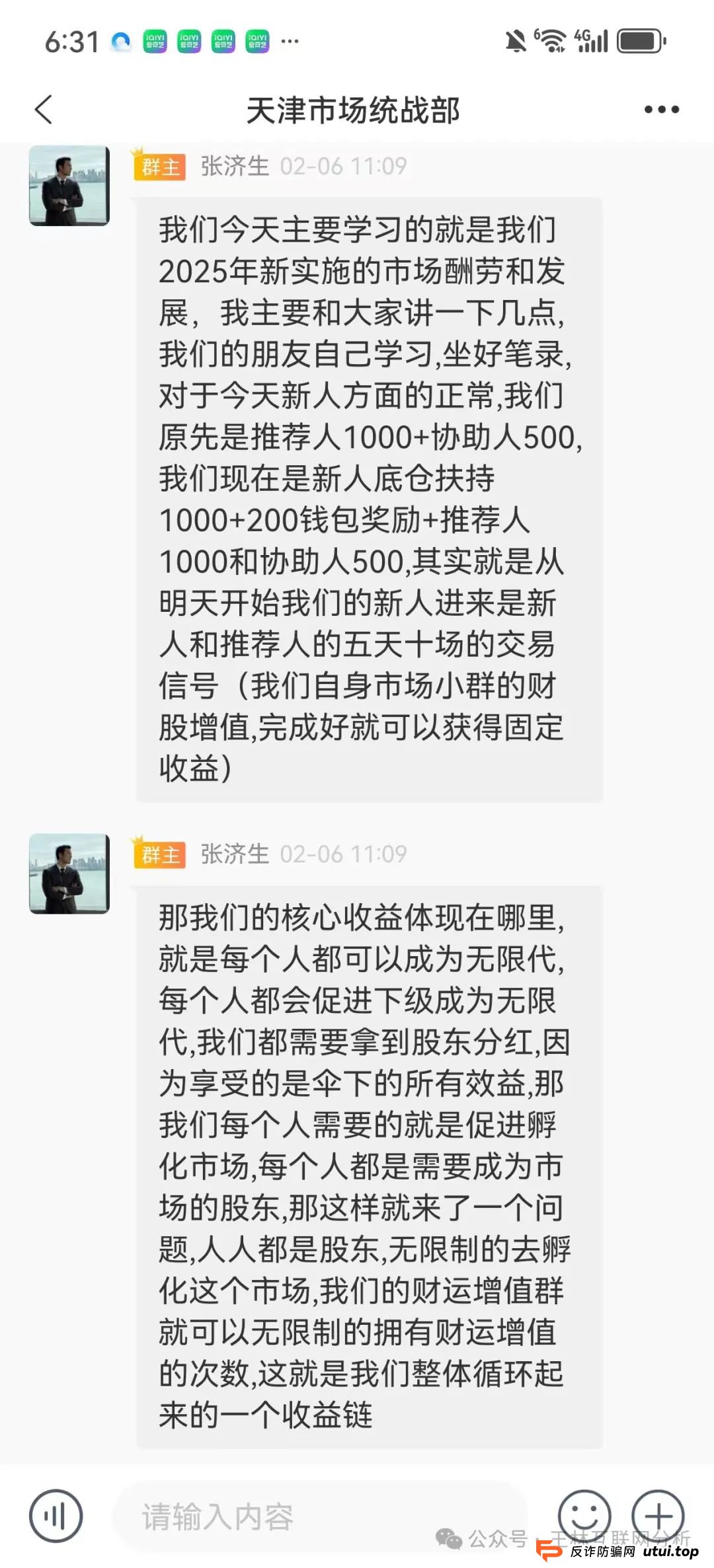Viewport: 714px width, 1568px height.
Task: View 张济生's avatar beside the 我们今天主要学习 message
Action: 69,186
